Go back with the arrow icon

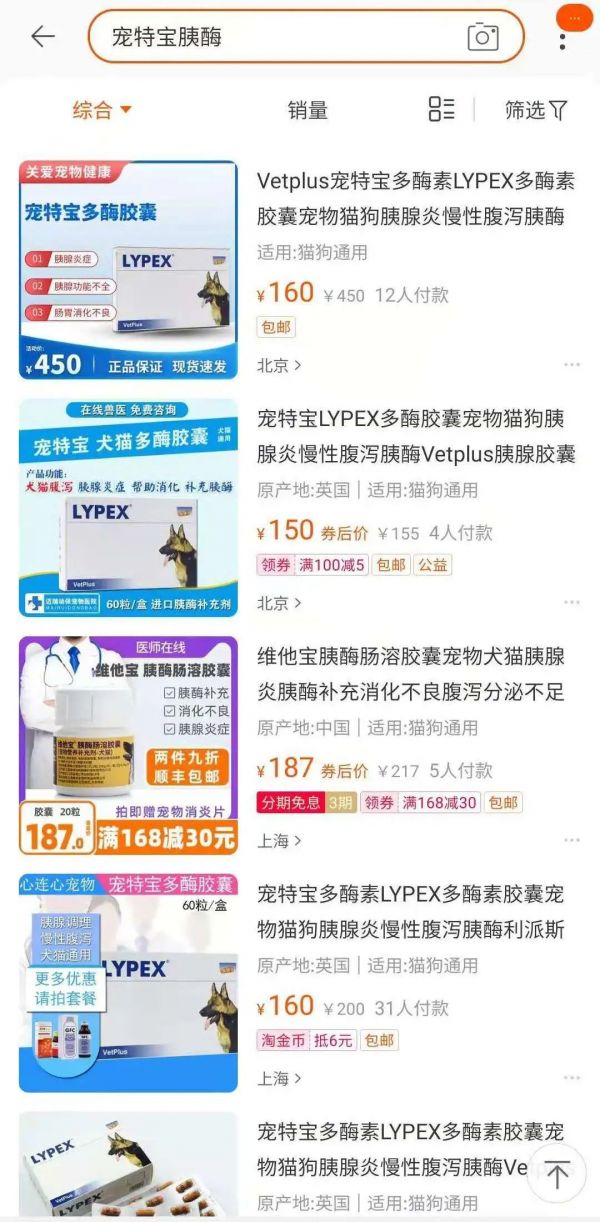42,37
